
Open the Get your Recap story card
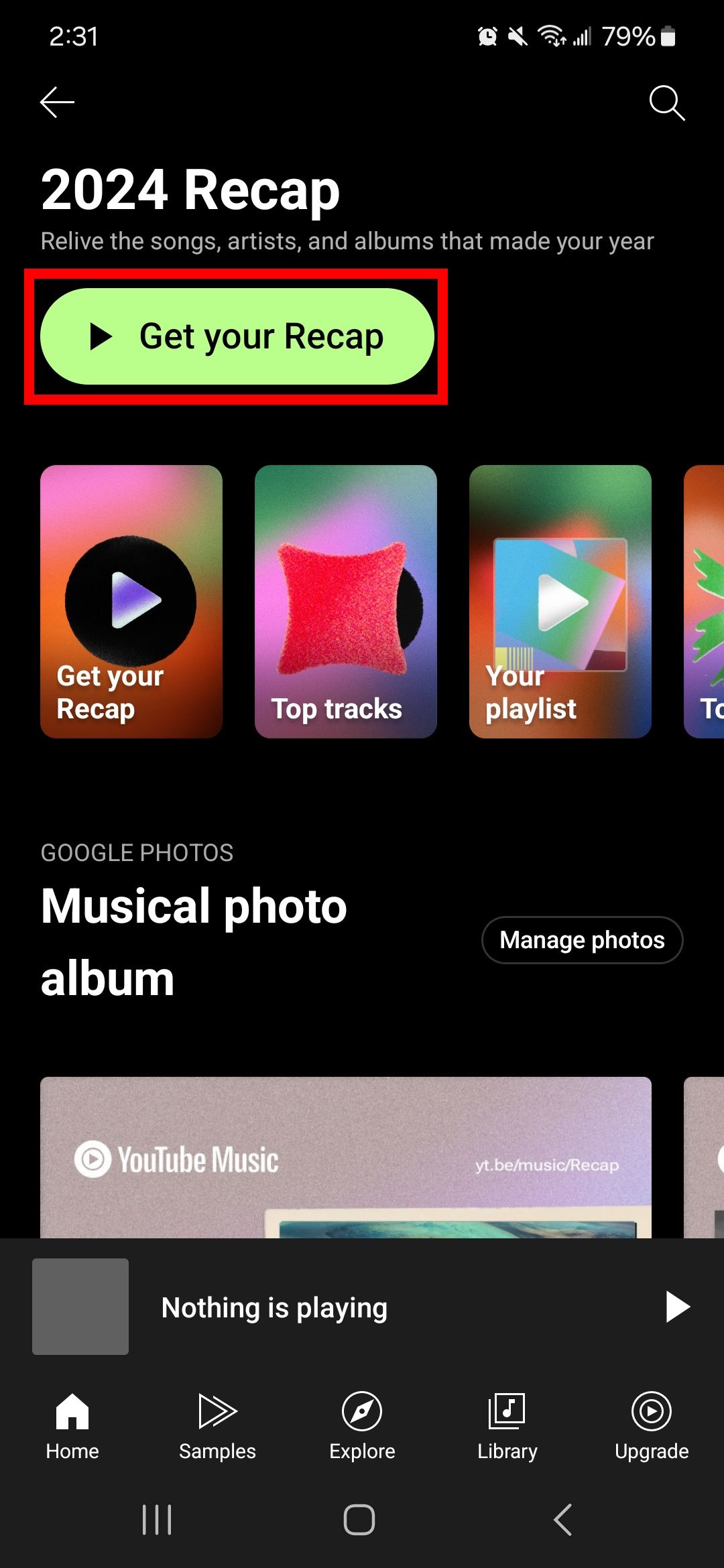[131, 601]
